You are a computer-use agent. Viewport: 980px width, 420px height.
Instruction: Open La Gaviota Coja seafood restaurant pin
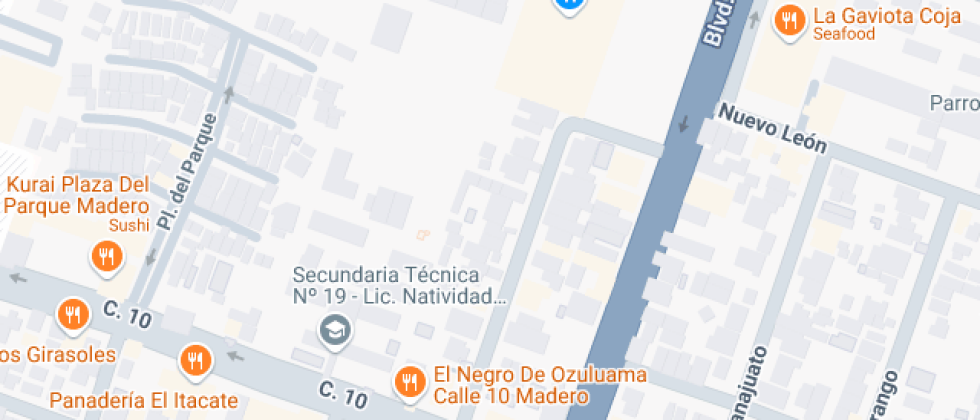790,21
